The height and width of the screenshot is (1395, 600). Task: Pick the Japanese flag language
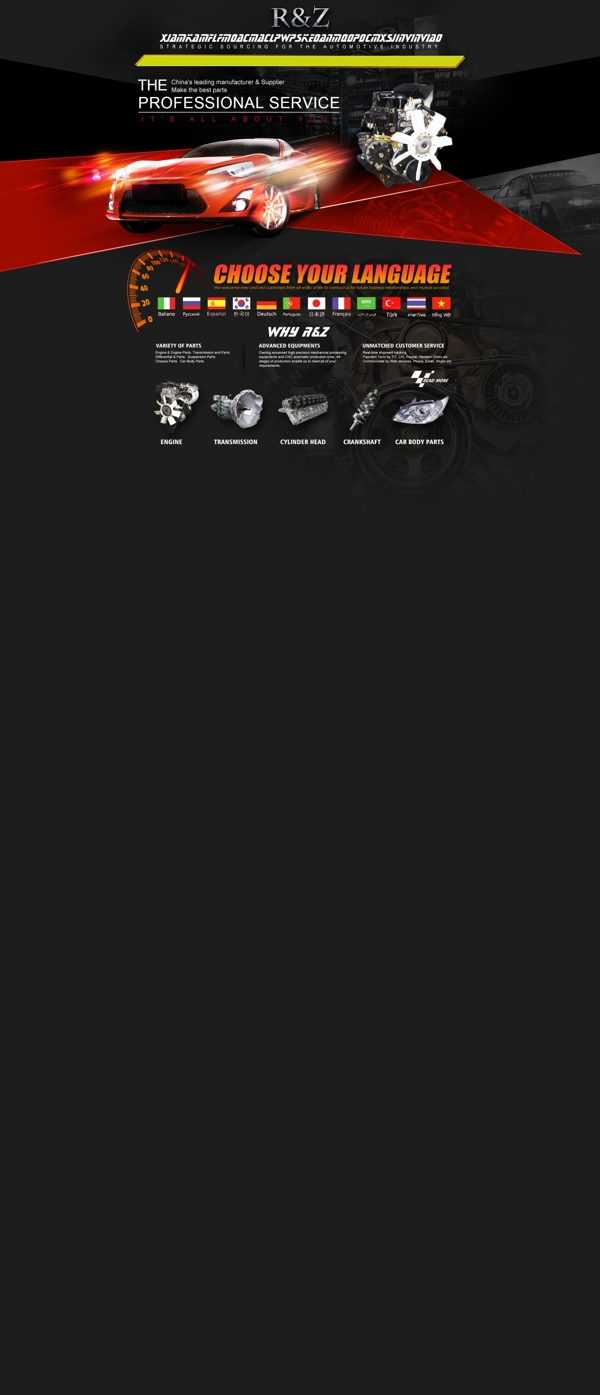(x=317, y=304)
